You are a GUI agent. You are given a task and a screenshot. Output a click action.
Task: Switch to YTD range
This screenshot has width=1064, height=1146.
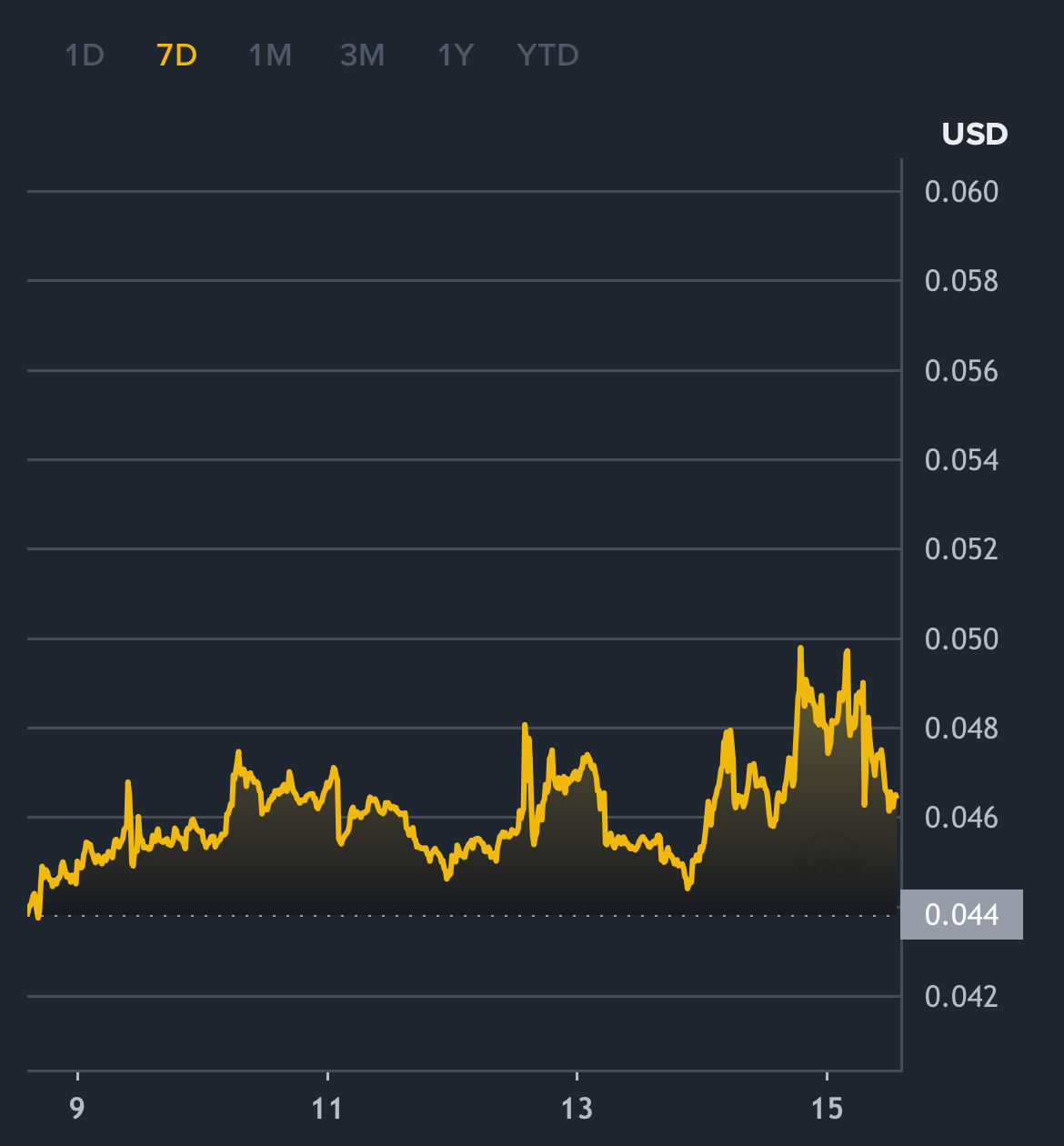pos(547,55)
